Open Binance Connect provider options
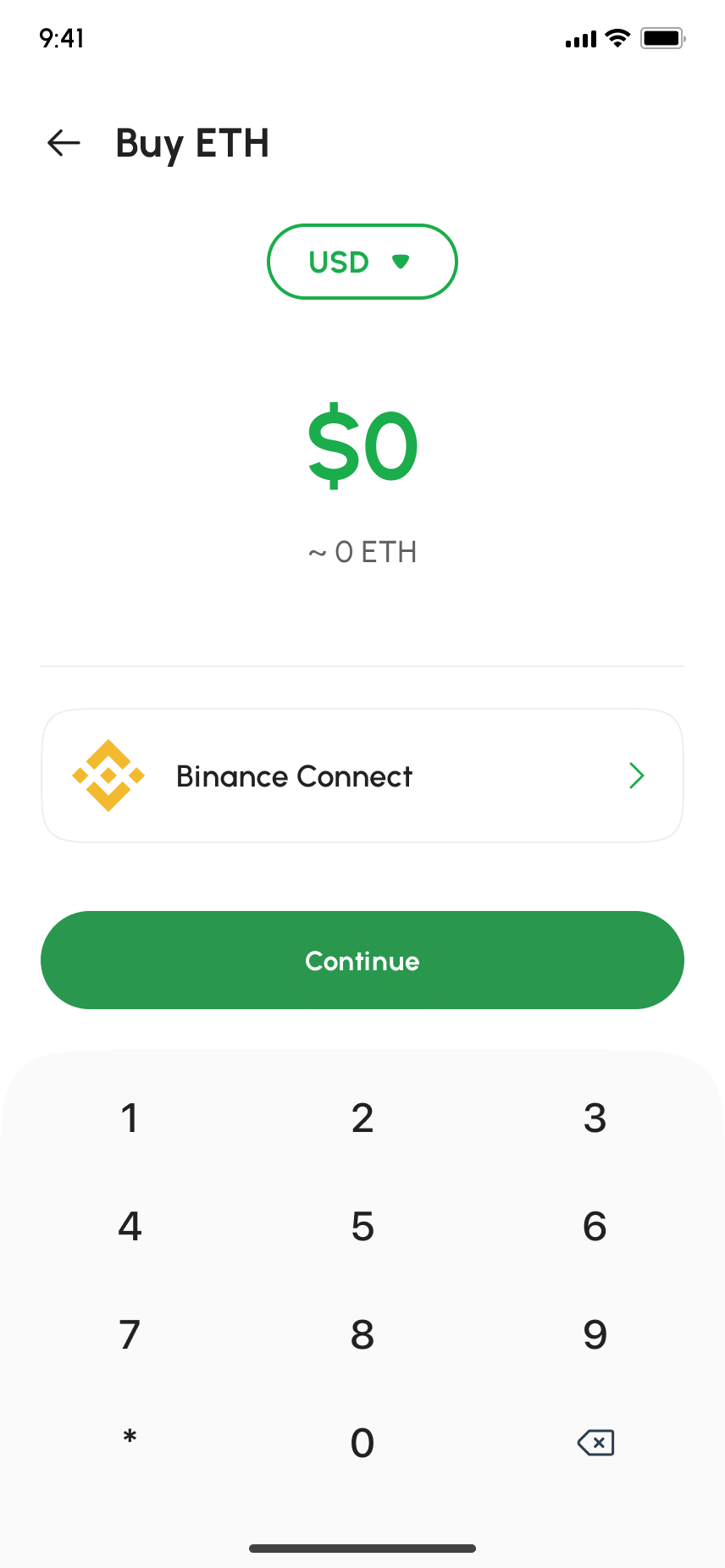This screenshot has height=1568, width=725. click(x=362, y=776)
